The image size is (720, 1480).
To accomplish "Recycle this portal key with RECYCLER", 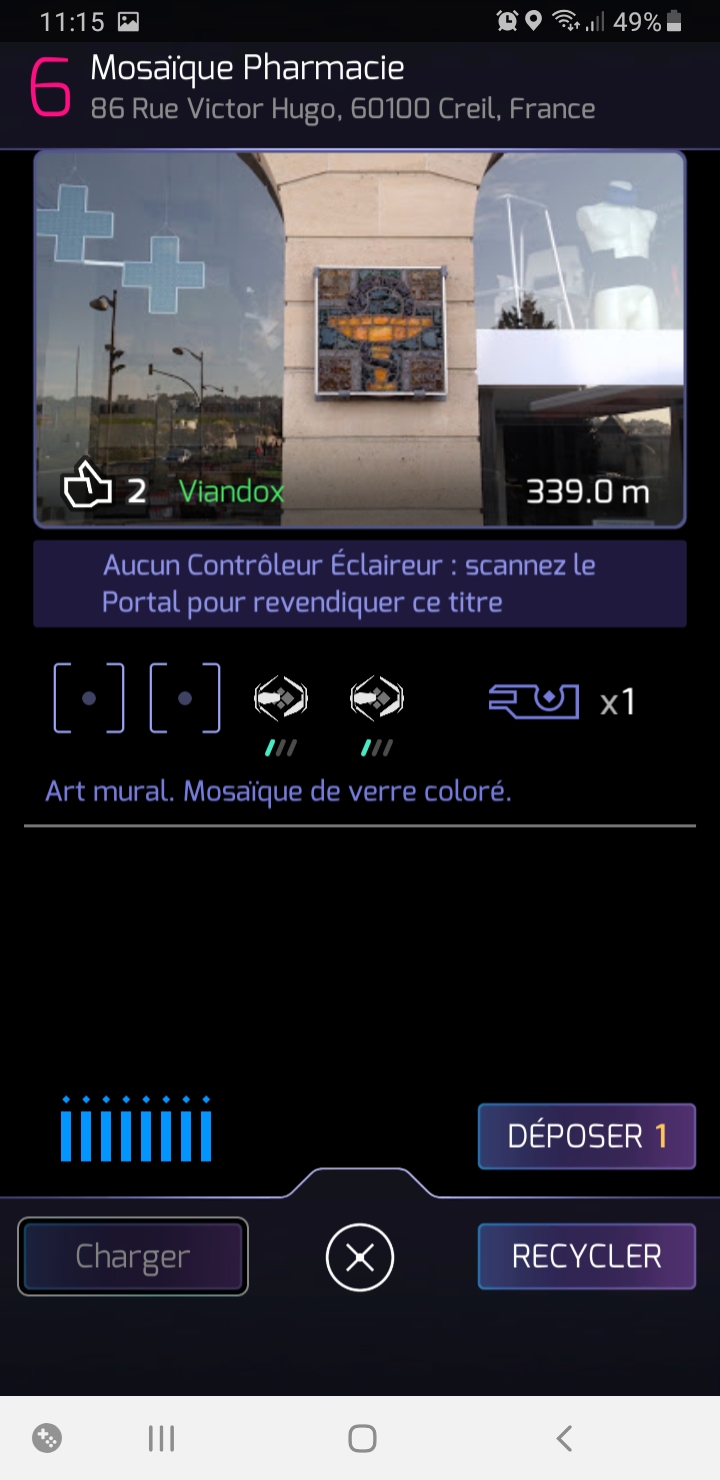I will click(586, 1256).
